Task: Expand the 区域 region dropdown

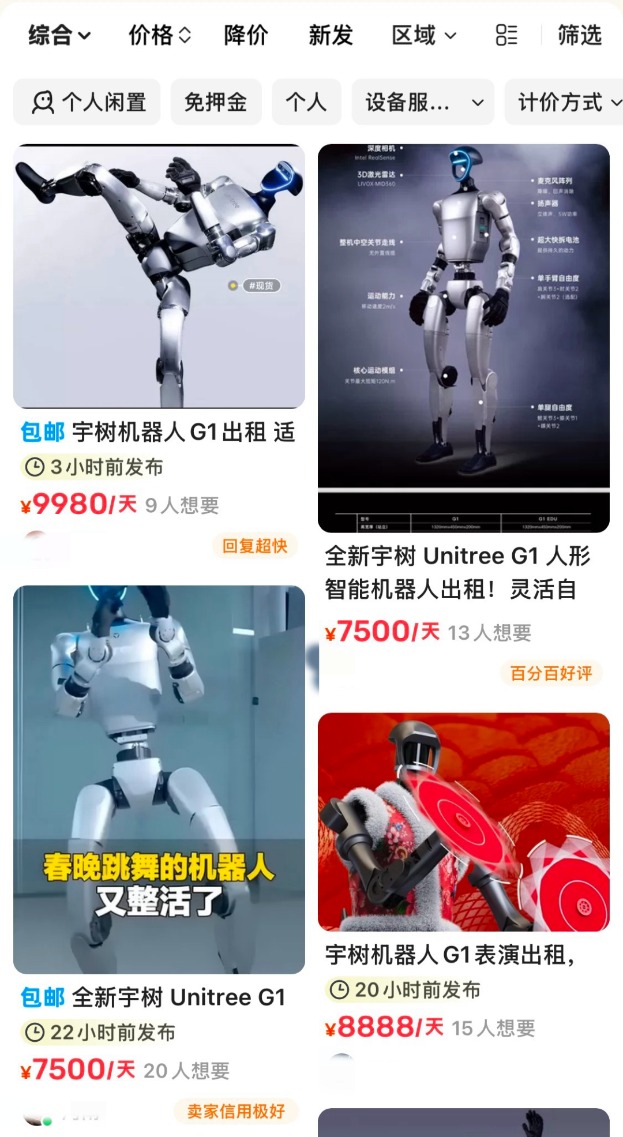Action: click(x=423, y=36)
